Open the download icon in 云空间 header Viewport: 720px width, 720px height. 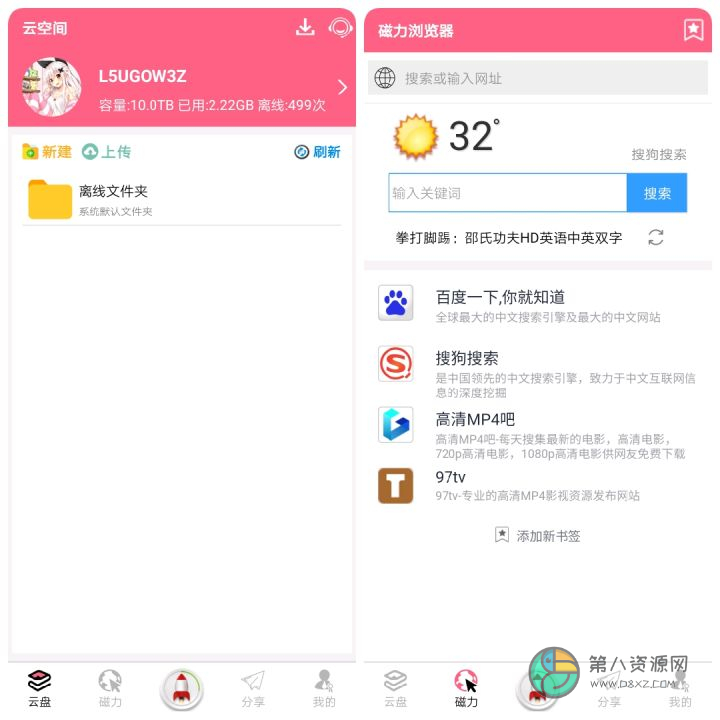305,28
